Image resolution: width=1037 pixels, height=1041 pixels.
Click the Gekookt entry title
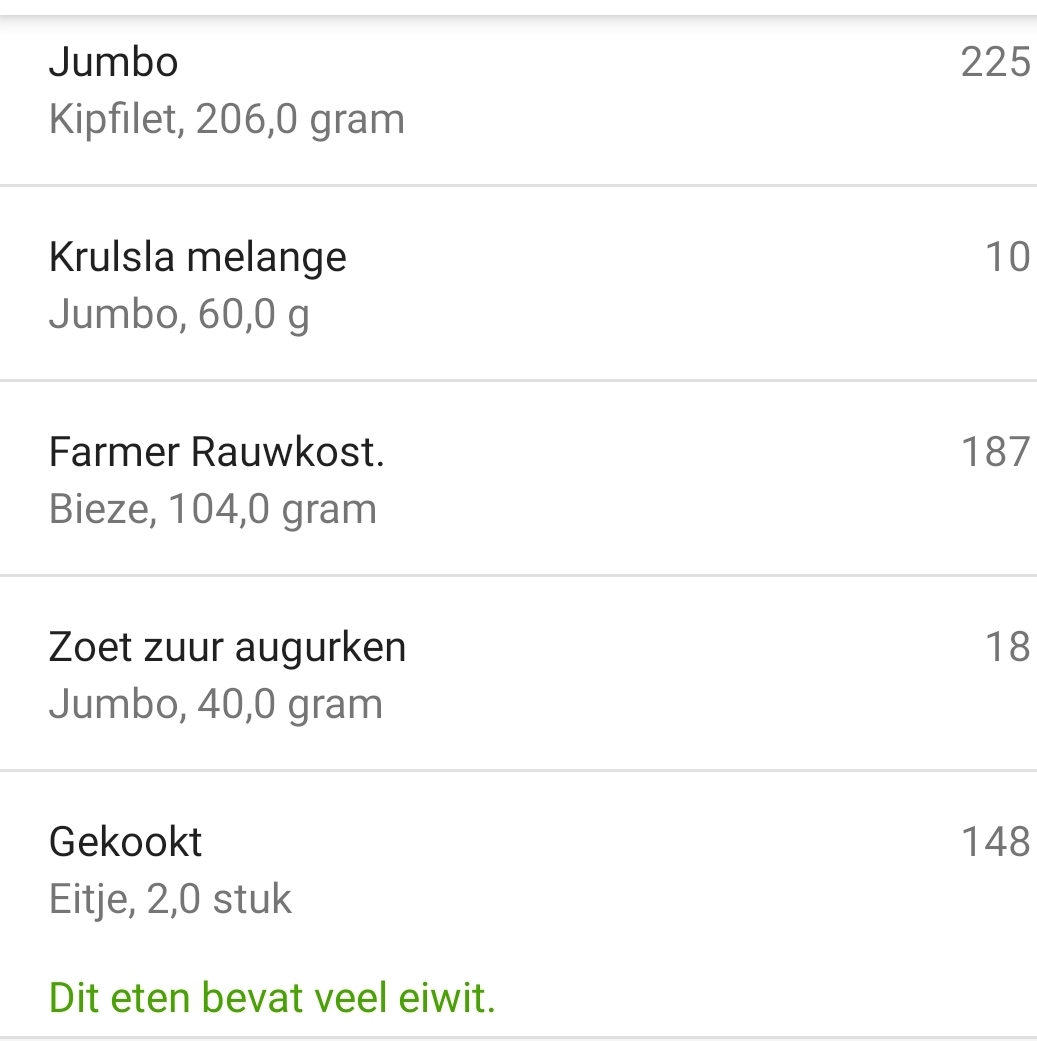(125, 842)
